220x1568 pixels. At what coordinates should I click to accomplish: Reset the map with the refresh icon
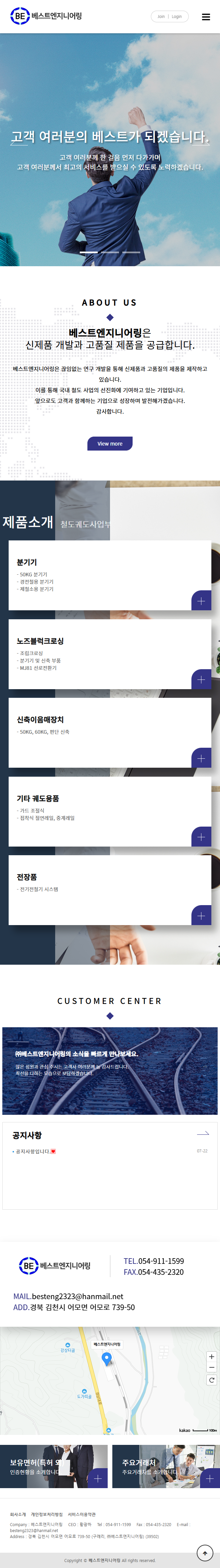coord(211,1380)
